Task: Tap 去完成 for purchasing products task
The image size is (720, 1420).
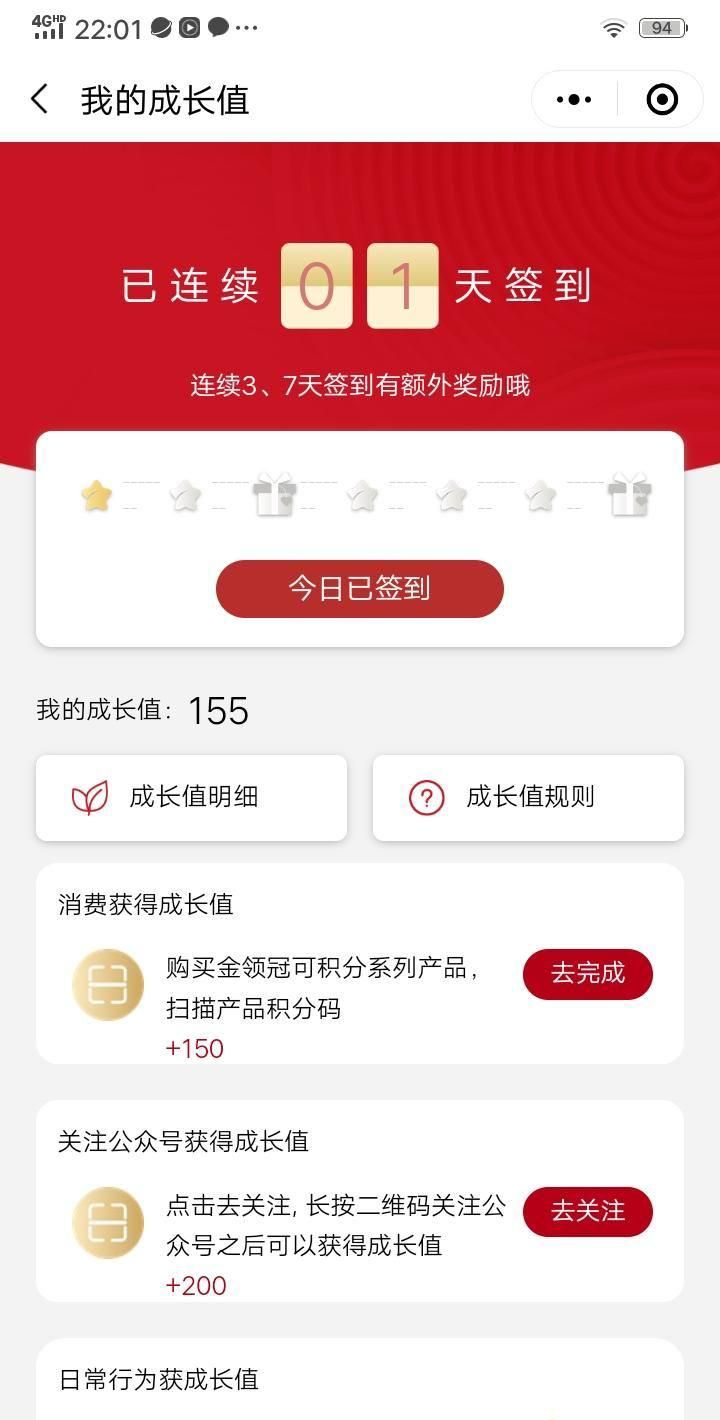Action: pos(587,973)
